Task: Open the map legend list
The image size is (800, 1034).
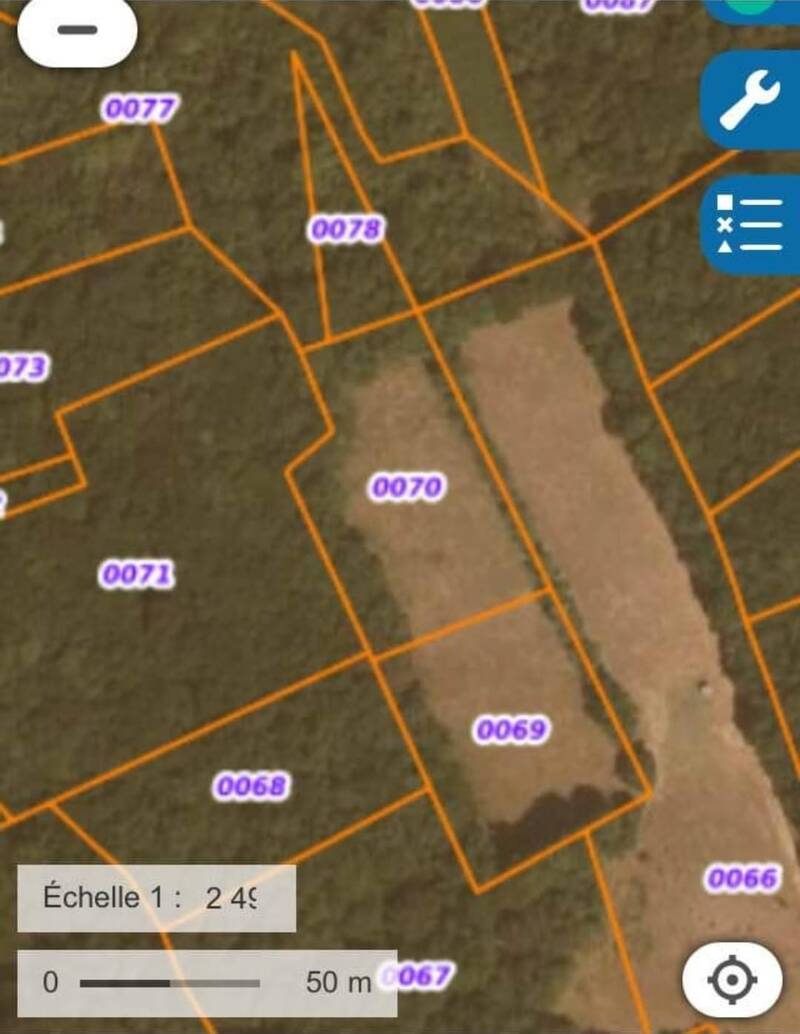Action: 750,225
